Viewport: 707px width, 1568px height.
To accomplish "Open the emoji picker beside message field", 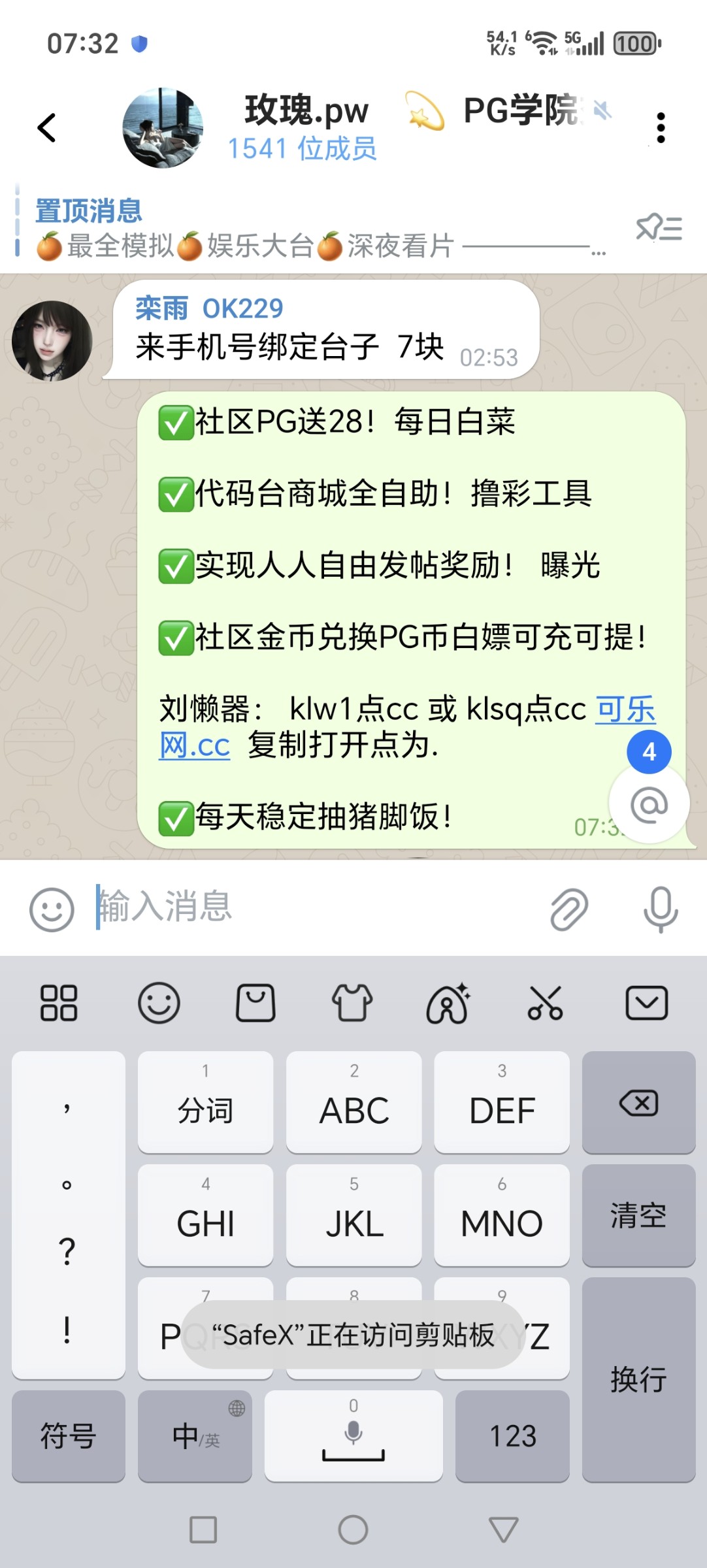I will (52, 909).
